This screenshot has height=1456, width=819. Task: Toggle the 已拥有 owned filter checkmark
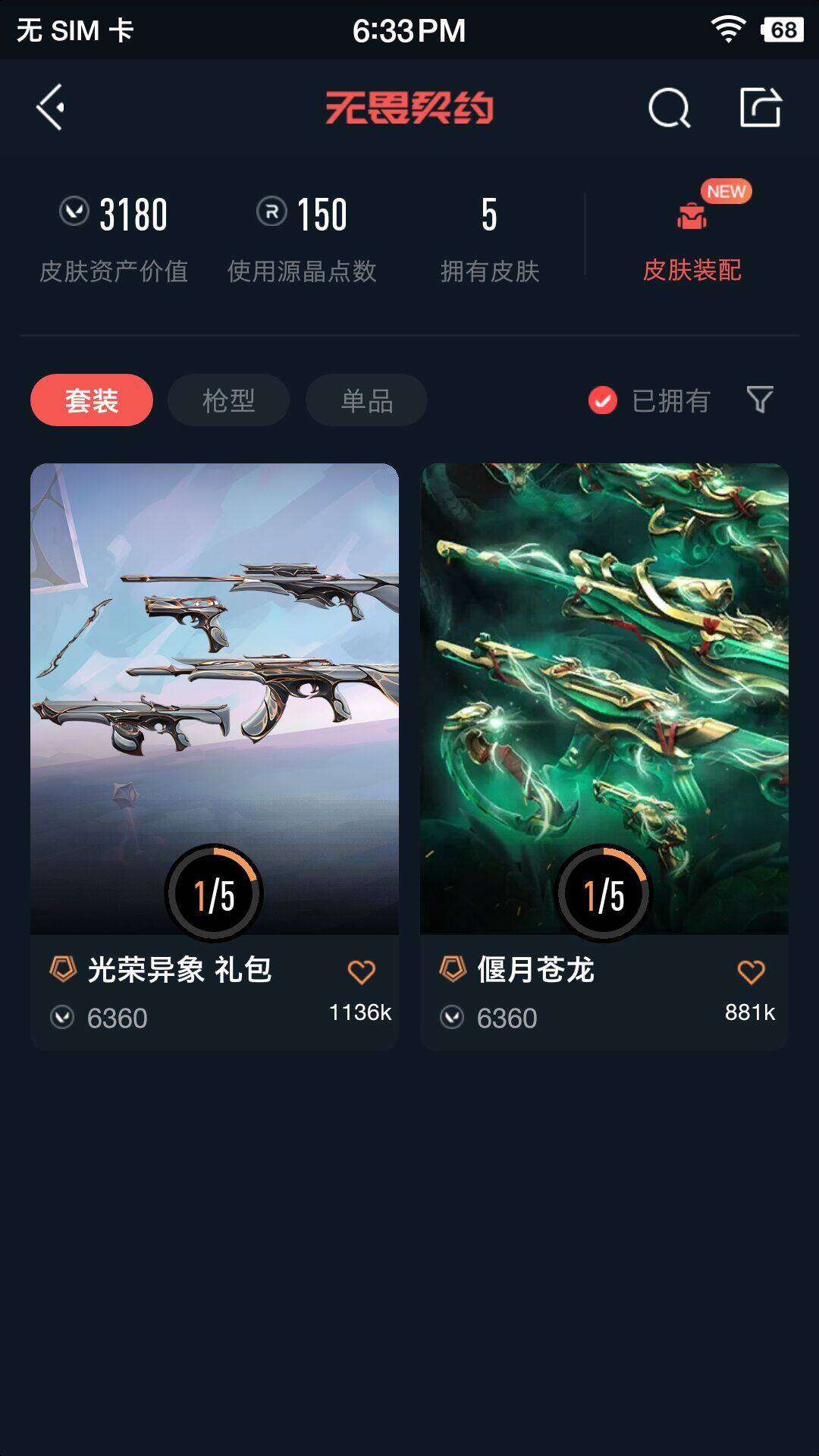[x=601, y=401]
